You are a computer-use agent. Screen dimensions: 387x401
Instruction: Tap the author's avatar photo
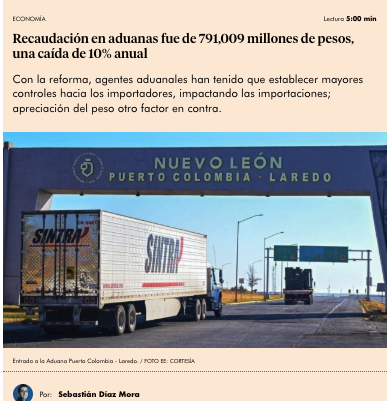pos(23,393)
